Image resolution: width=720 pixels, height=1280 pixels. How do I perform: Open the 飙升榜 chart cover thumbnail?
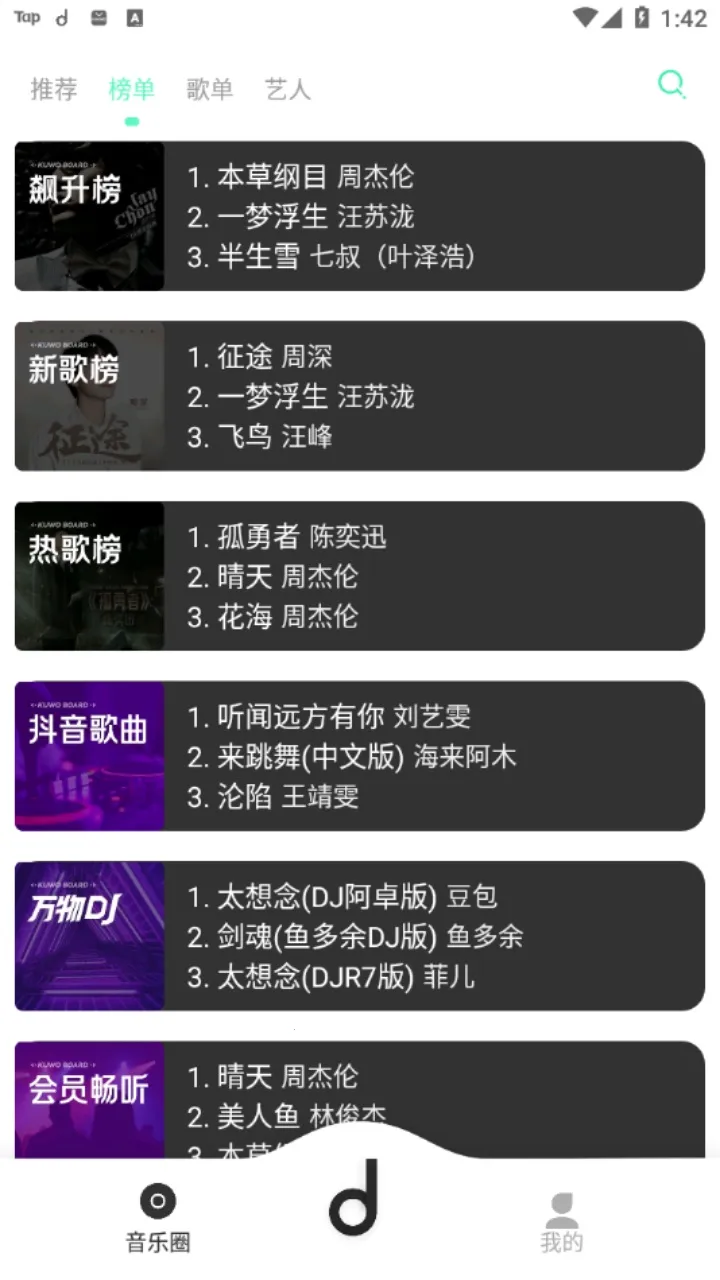pyautogui.click(x=88, y=215)
